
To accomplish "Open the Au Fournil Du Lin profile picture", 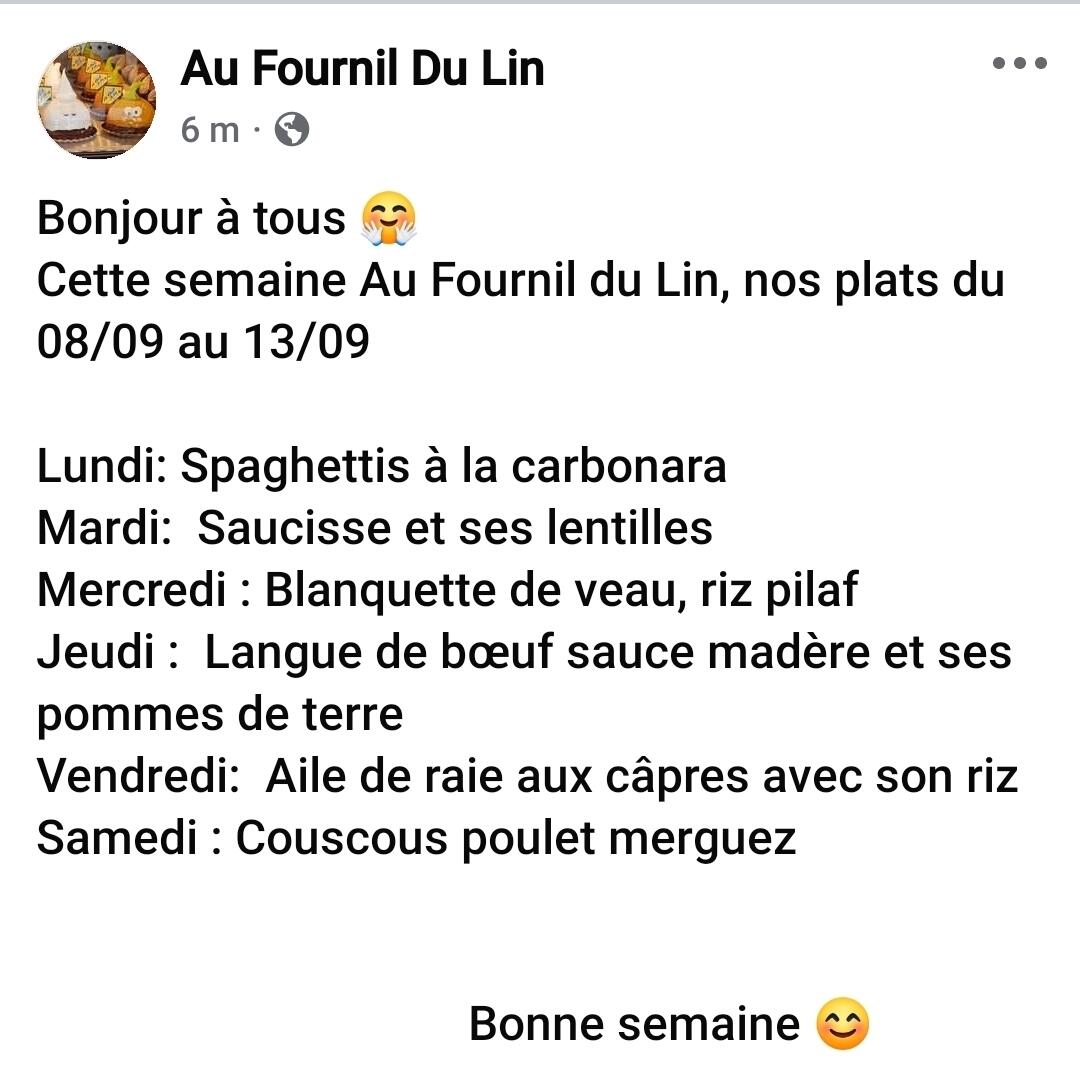I will coord(96,100).
